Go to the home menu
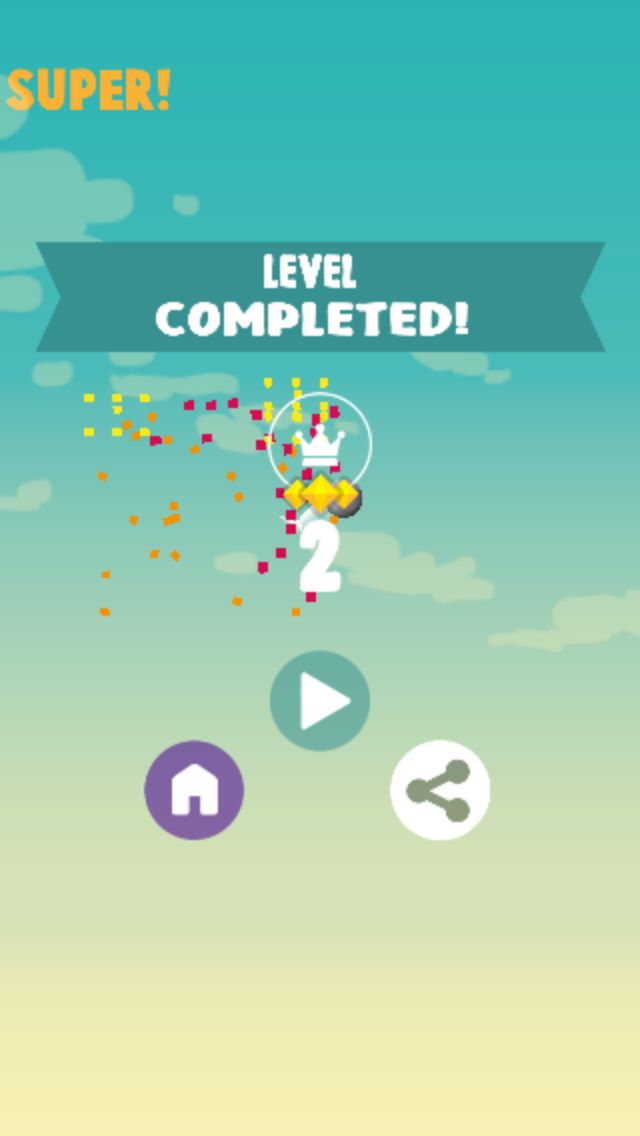Screen dimensions: 640x1136 coord(194,790)
